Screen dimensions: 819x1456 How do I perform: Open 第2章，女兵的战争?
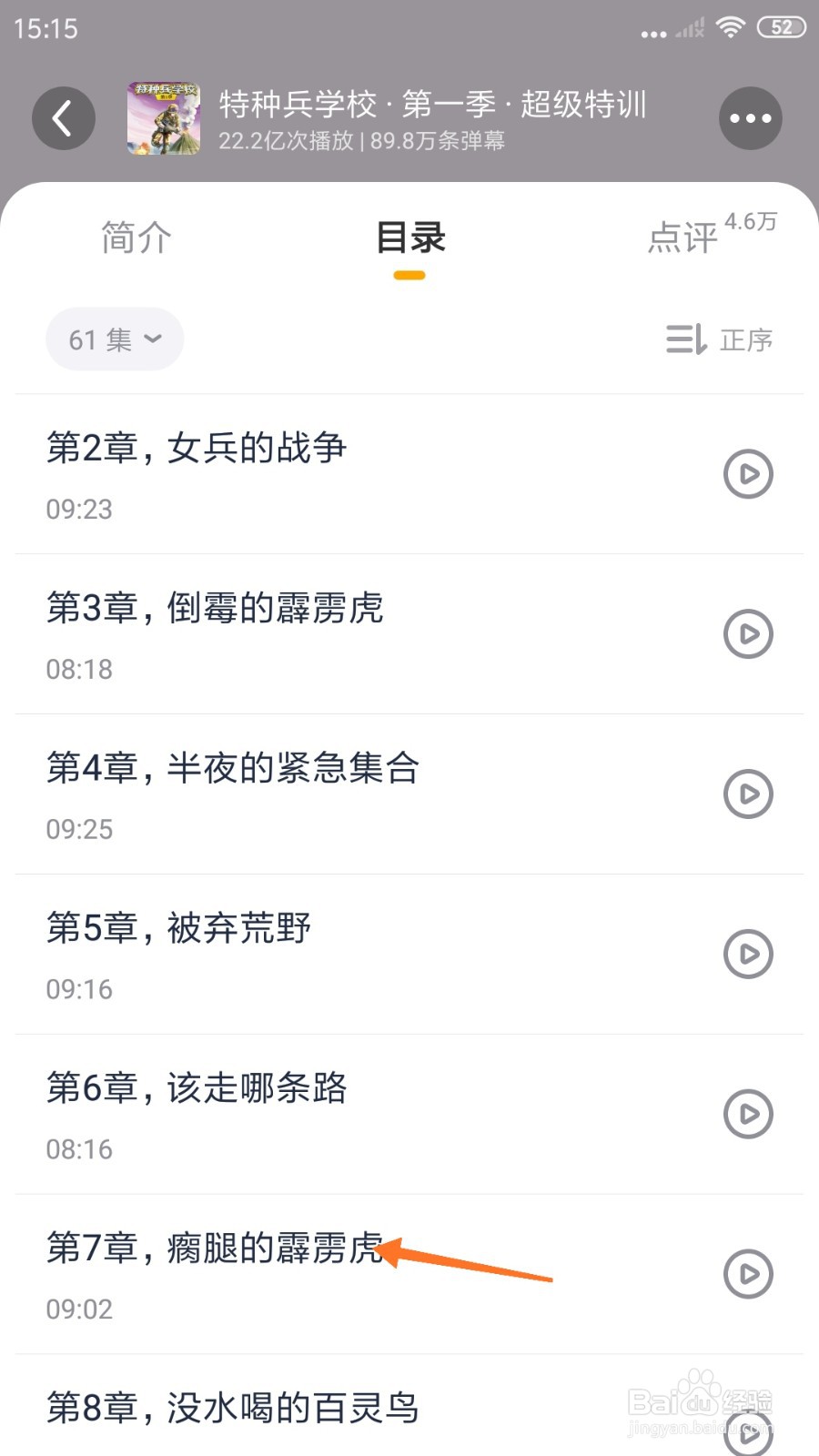pyautogui.click(x=409, y=474)
